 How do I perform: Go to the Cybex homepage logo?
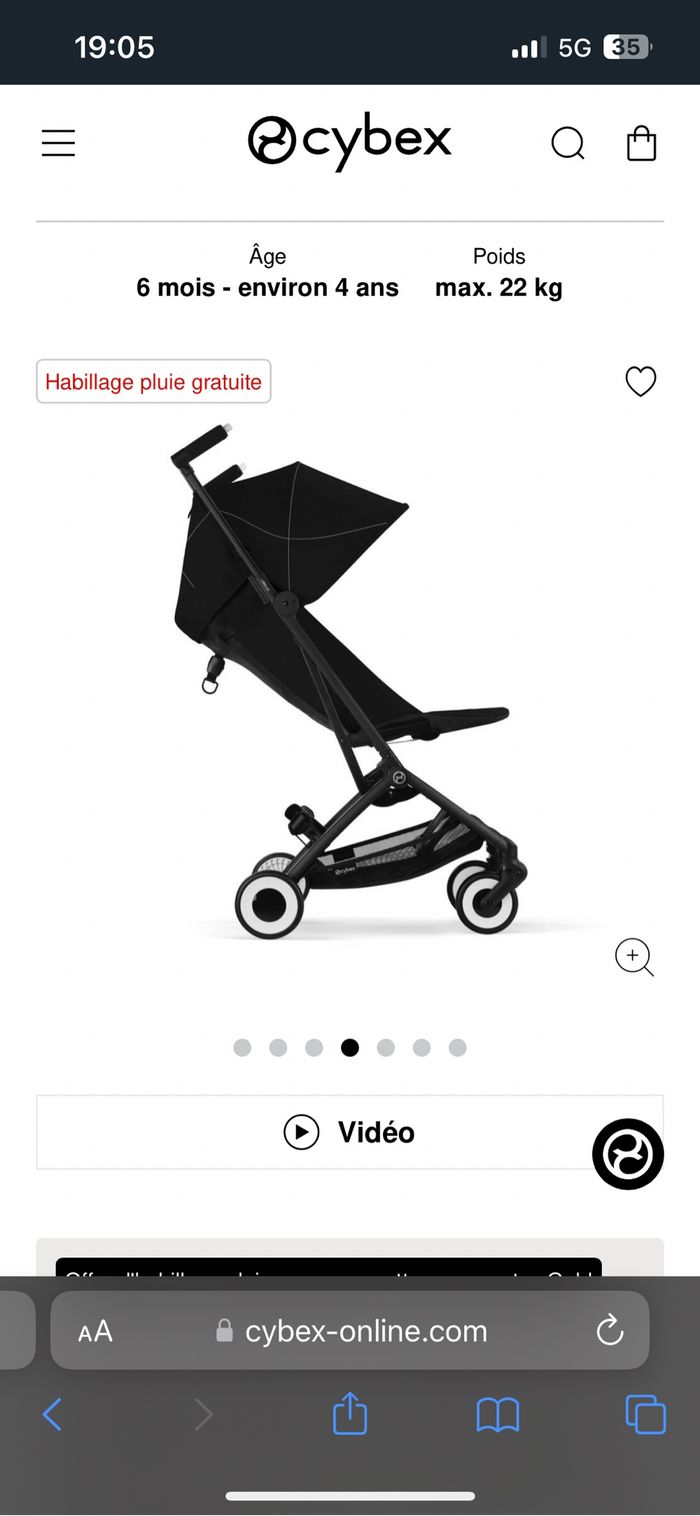coord(349,141)
